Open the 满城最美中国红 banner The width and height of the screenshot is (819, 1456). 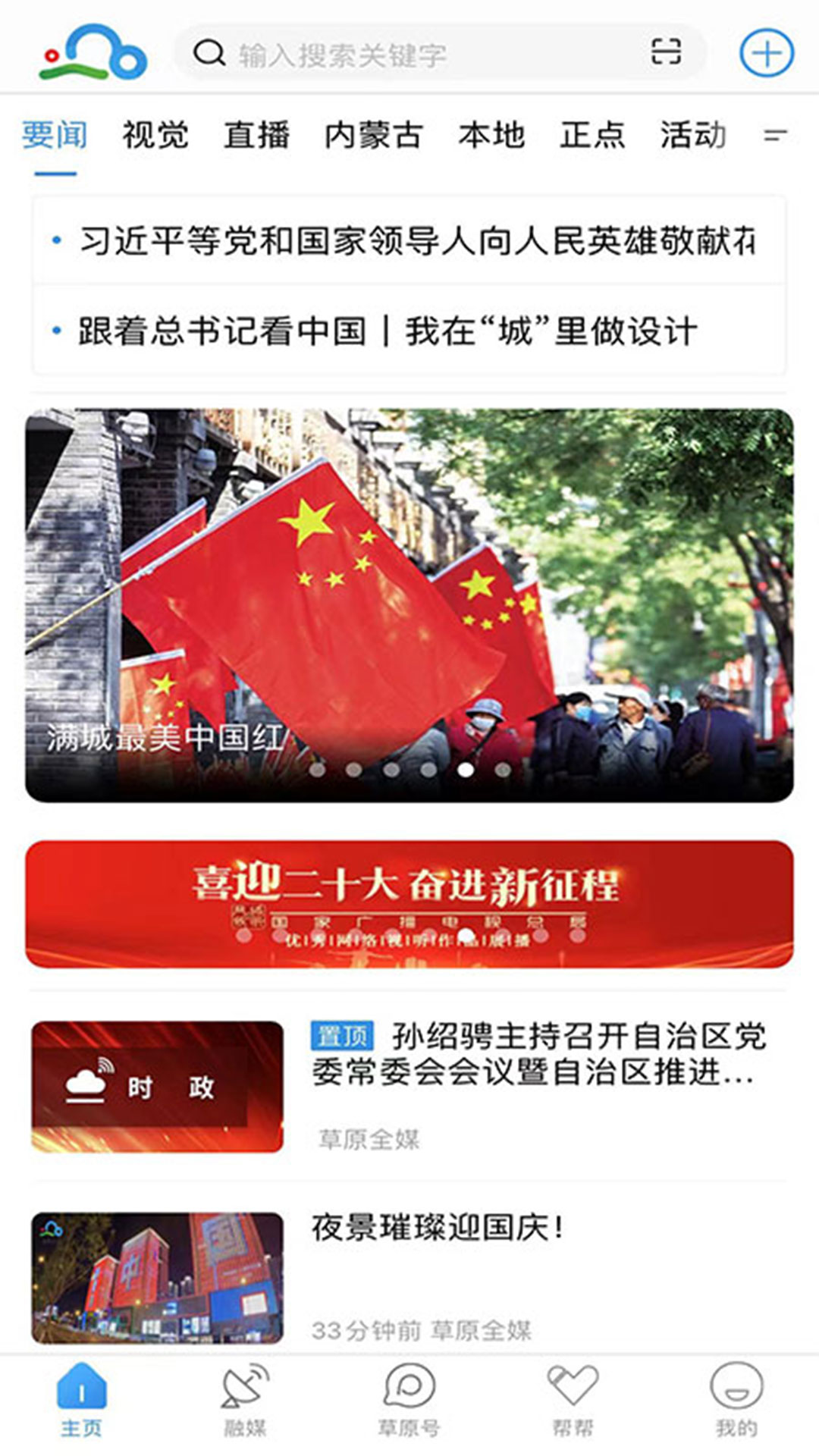(x=409, y=605)
